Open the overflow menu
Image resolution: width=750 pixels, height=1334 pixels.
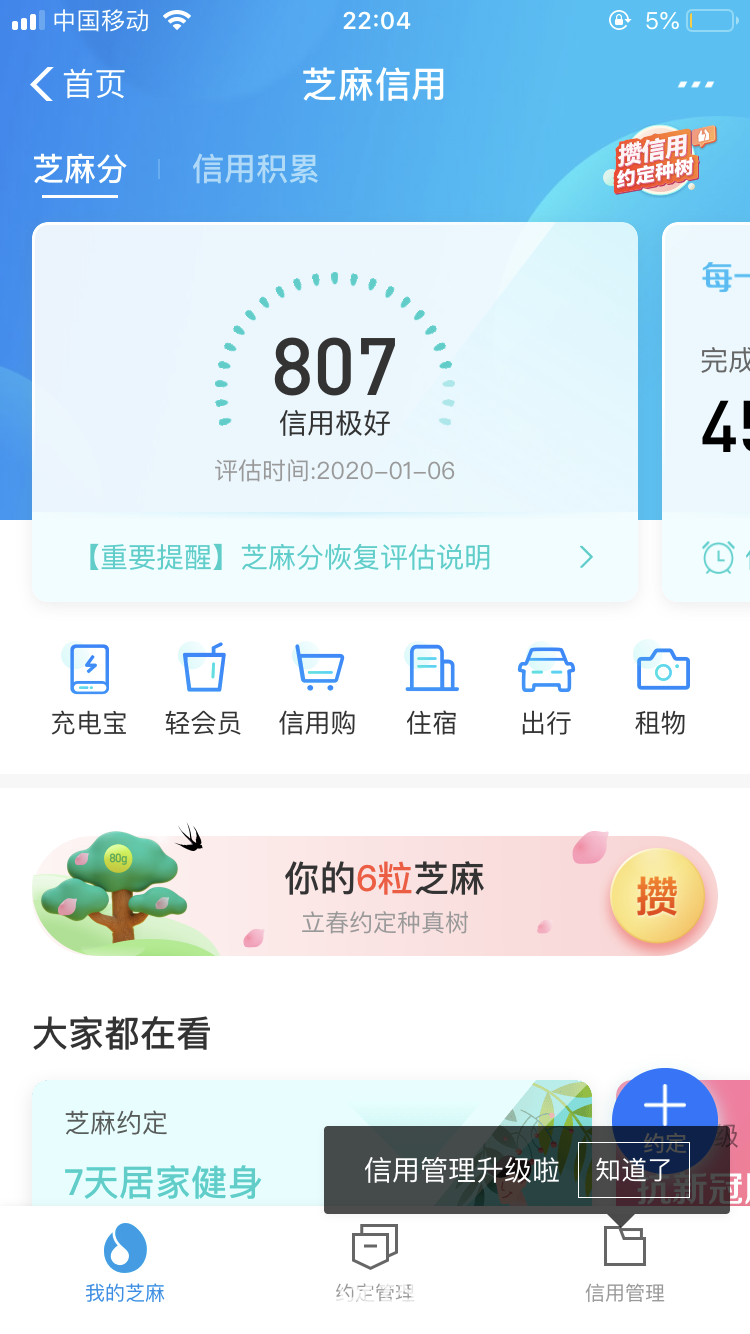click(x=695, y=85)
